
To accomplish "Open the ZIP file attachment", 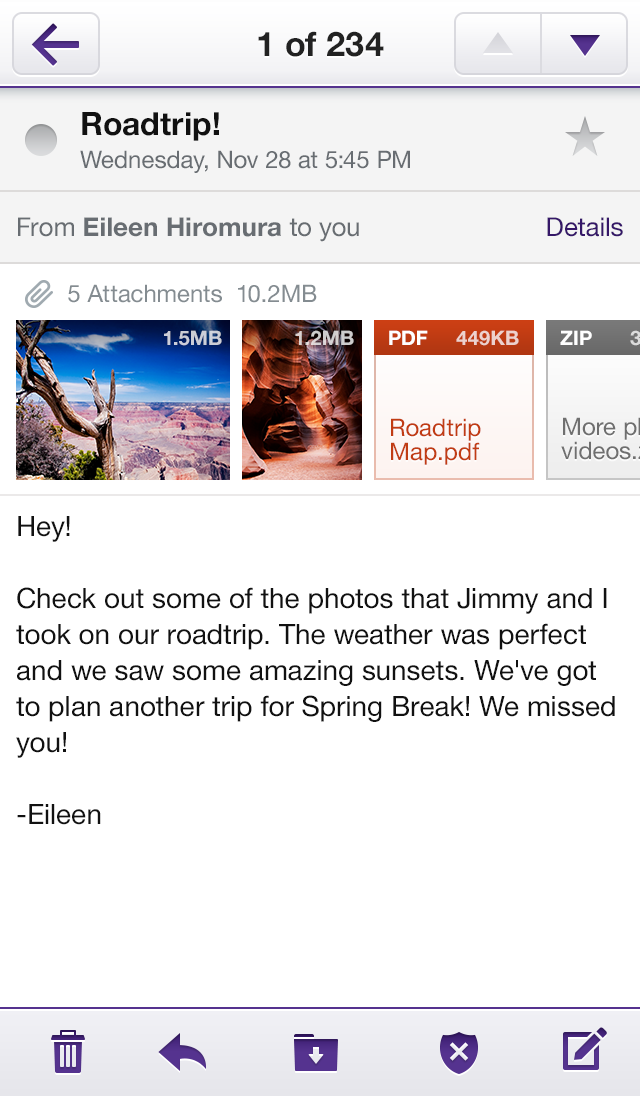I will (594, 400).
